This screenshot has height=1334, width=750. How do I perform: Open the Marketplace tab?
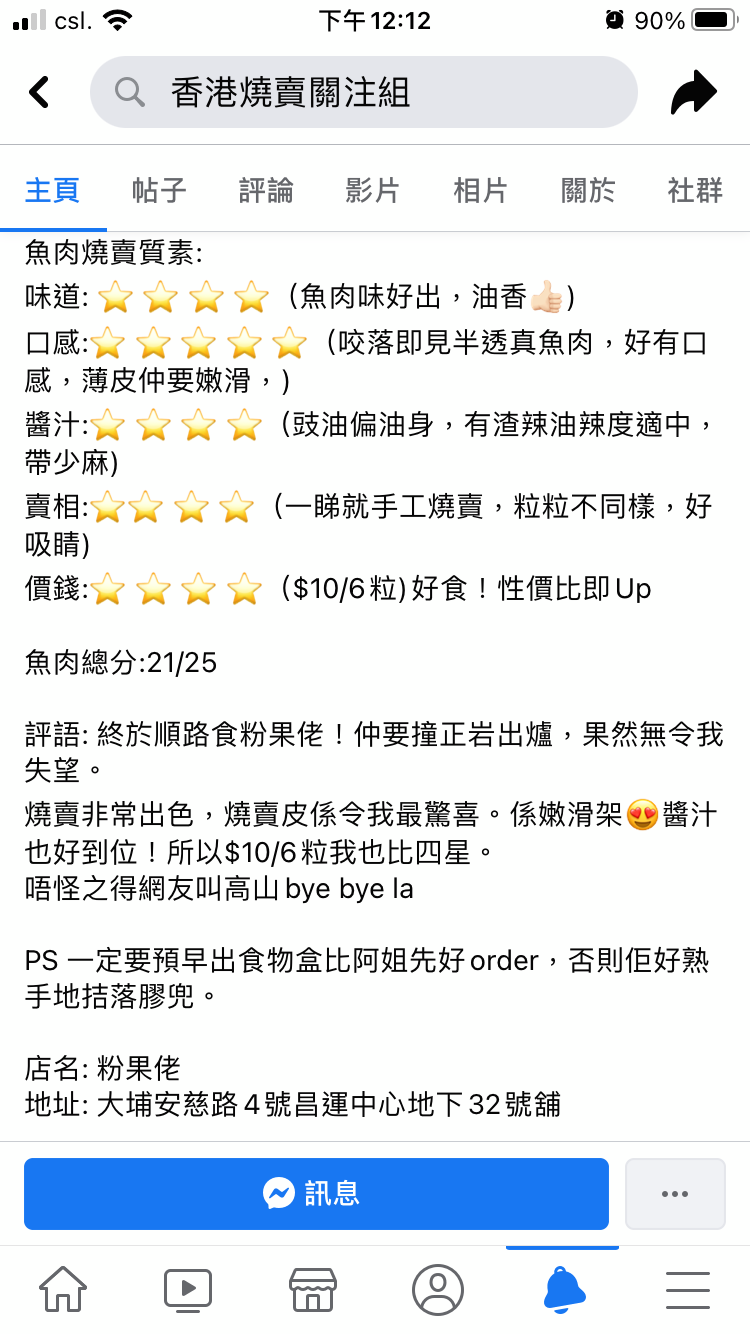tap(312, 1289)
